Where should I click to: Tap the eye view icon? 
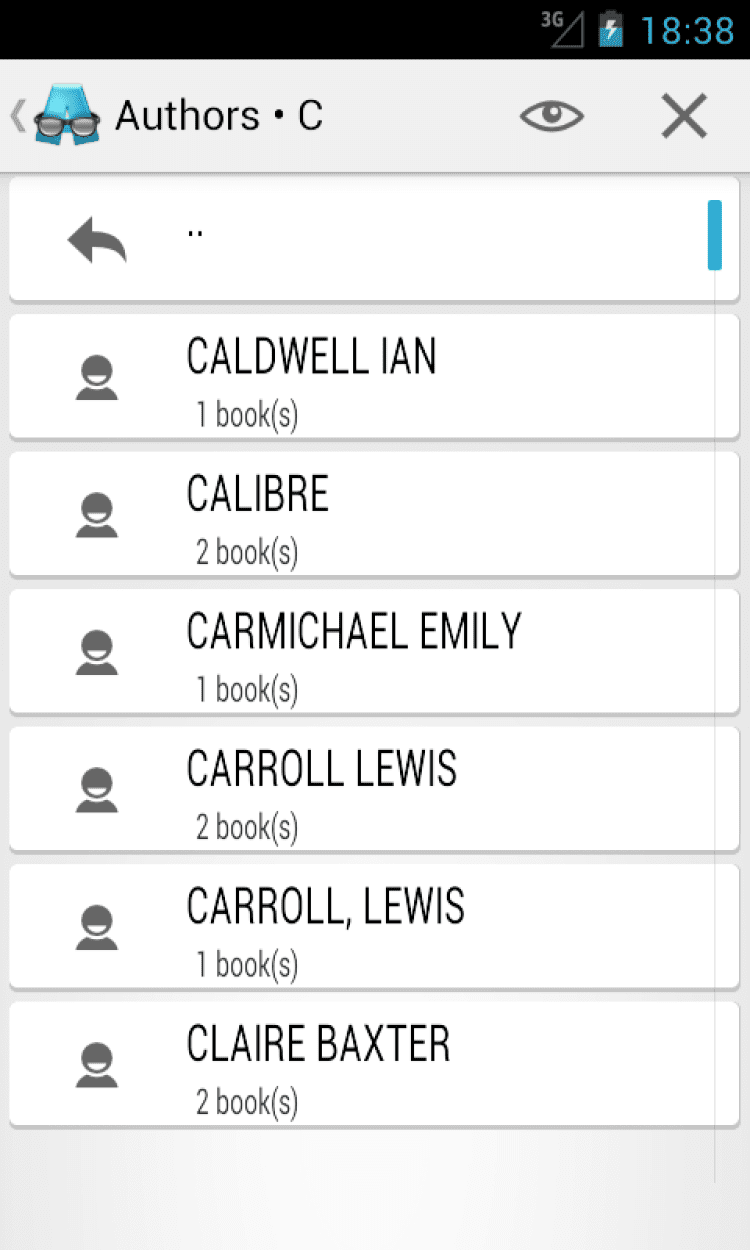tap(551, 117)
